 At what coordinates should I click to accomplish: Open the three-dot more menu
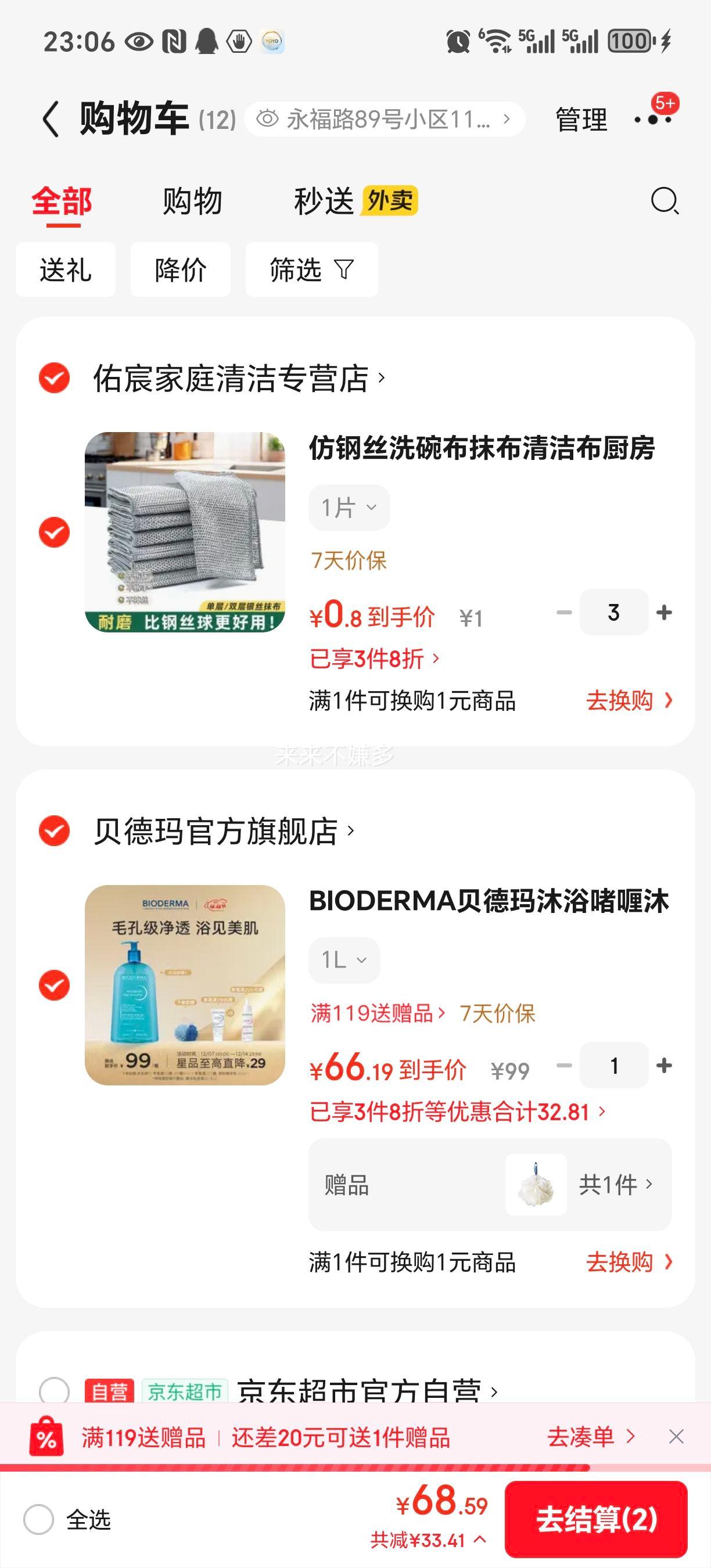coord(653,119)
